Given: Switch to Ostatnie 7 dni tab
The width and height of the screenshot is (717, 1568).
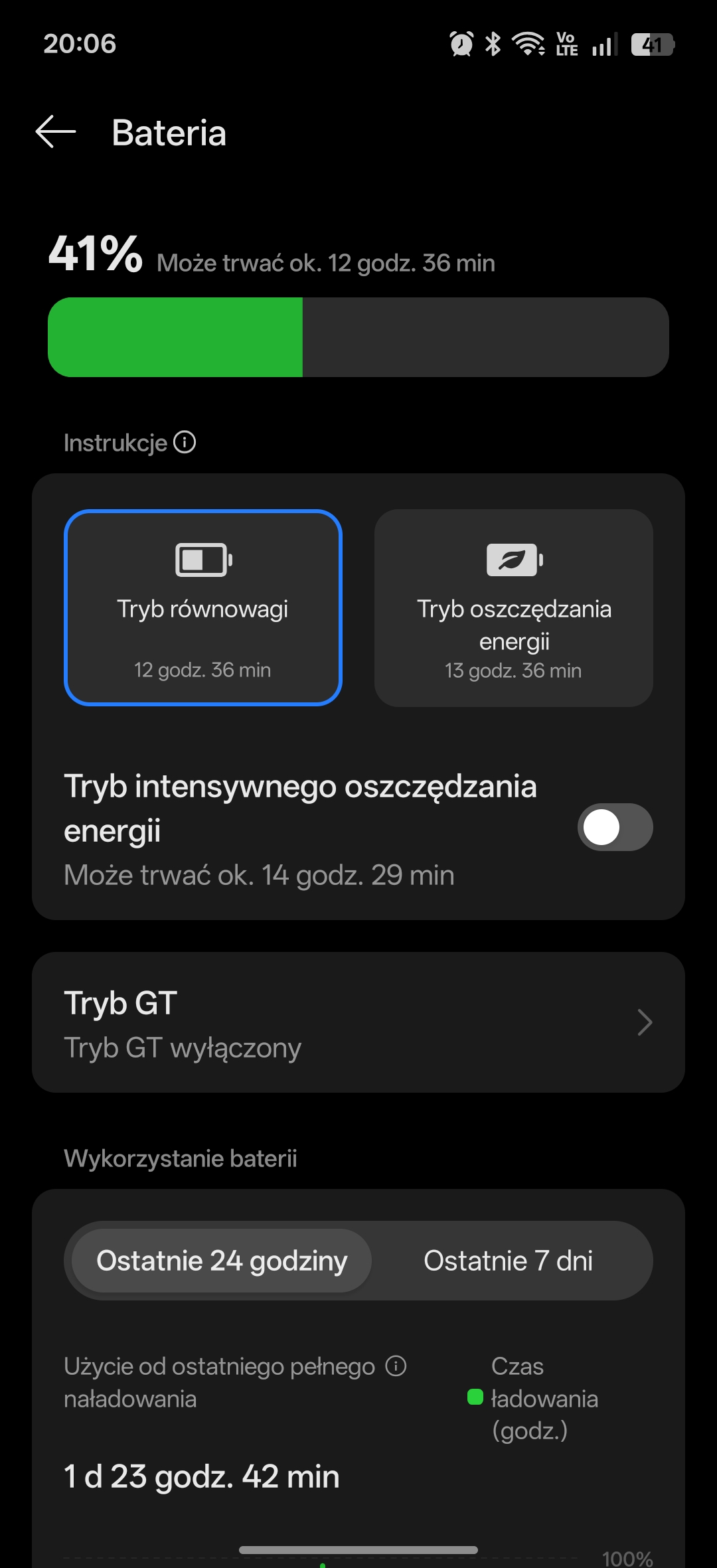Looking at the screenshot, I should [x=508, y=1261].
